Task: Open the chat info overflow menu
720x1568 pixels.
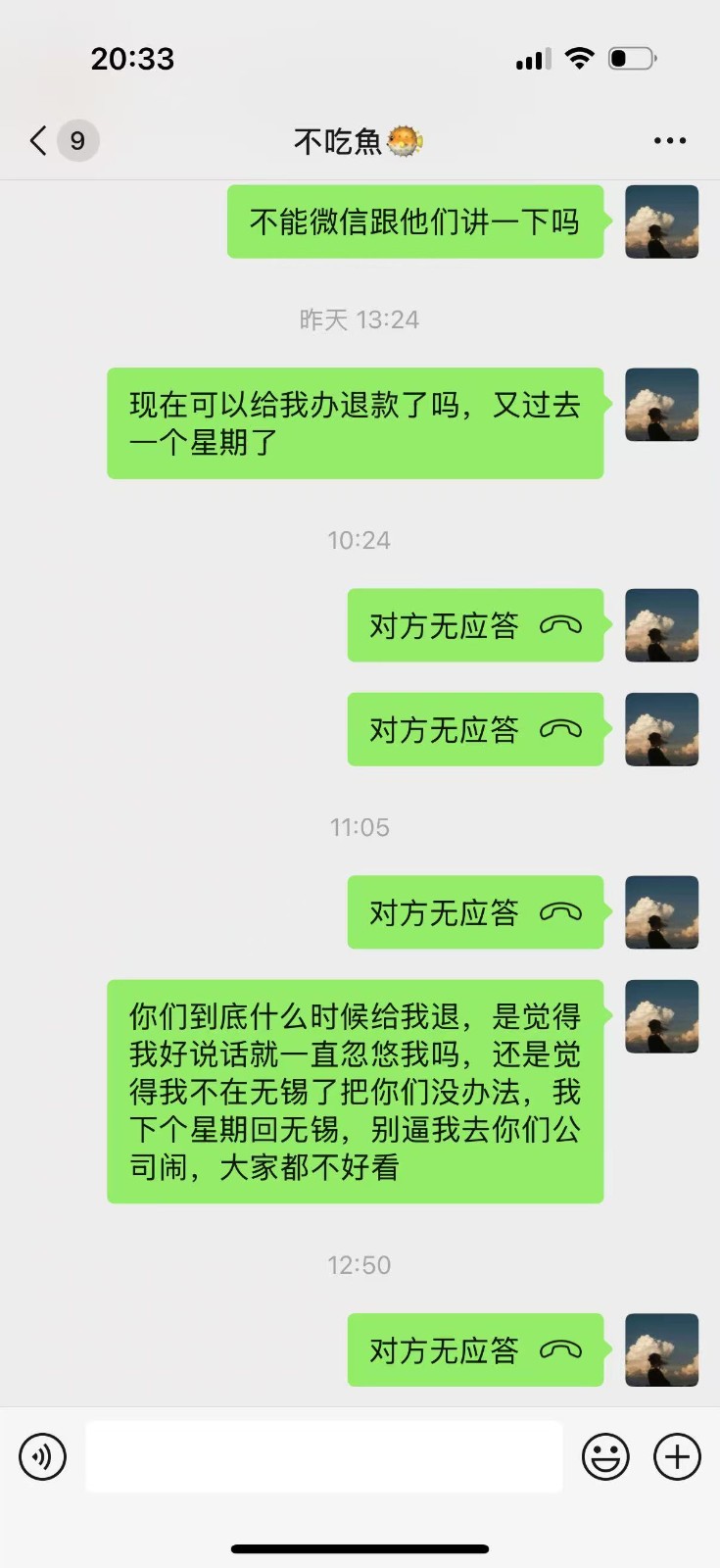Action: pyautogui.click(x=670, y=141)
